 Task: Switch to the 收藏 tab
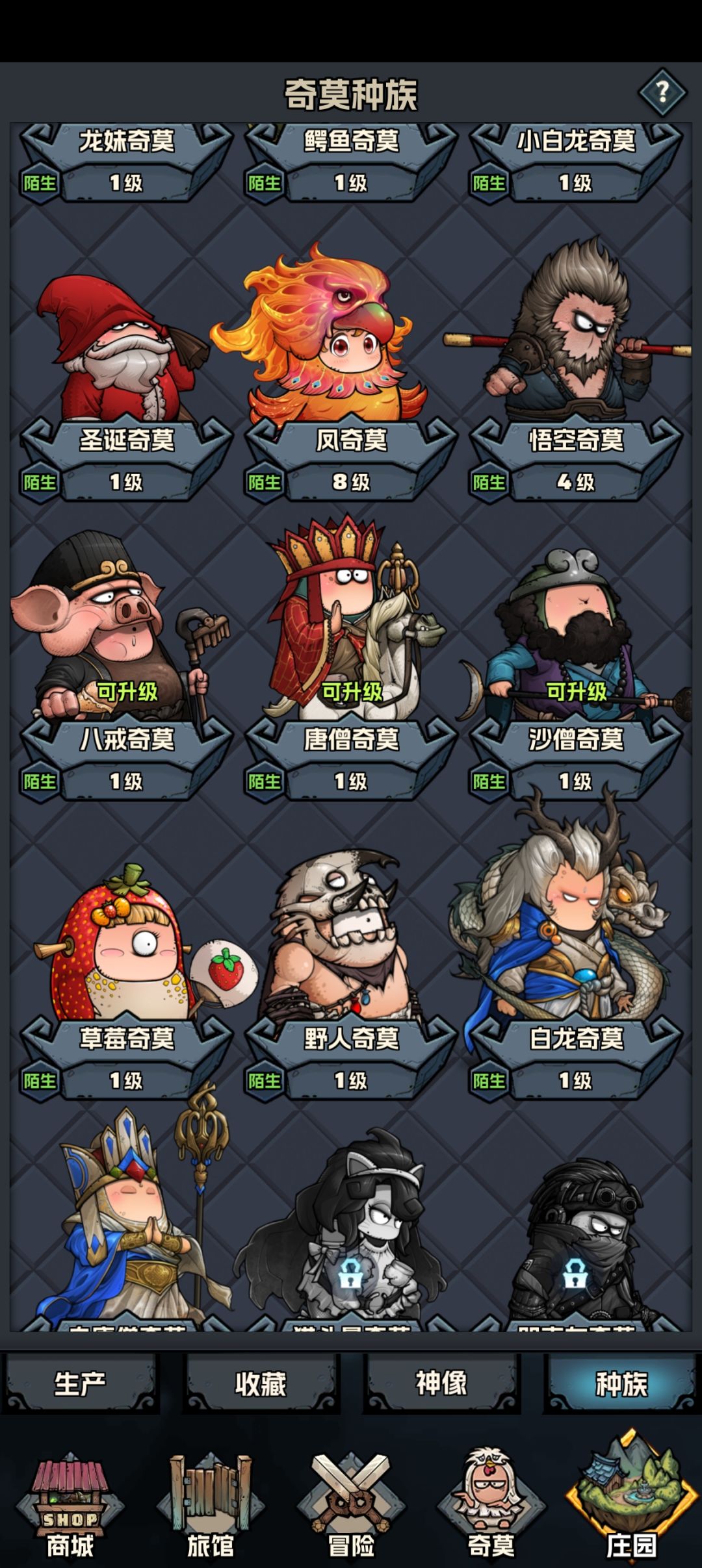click(261, 1383)
